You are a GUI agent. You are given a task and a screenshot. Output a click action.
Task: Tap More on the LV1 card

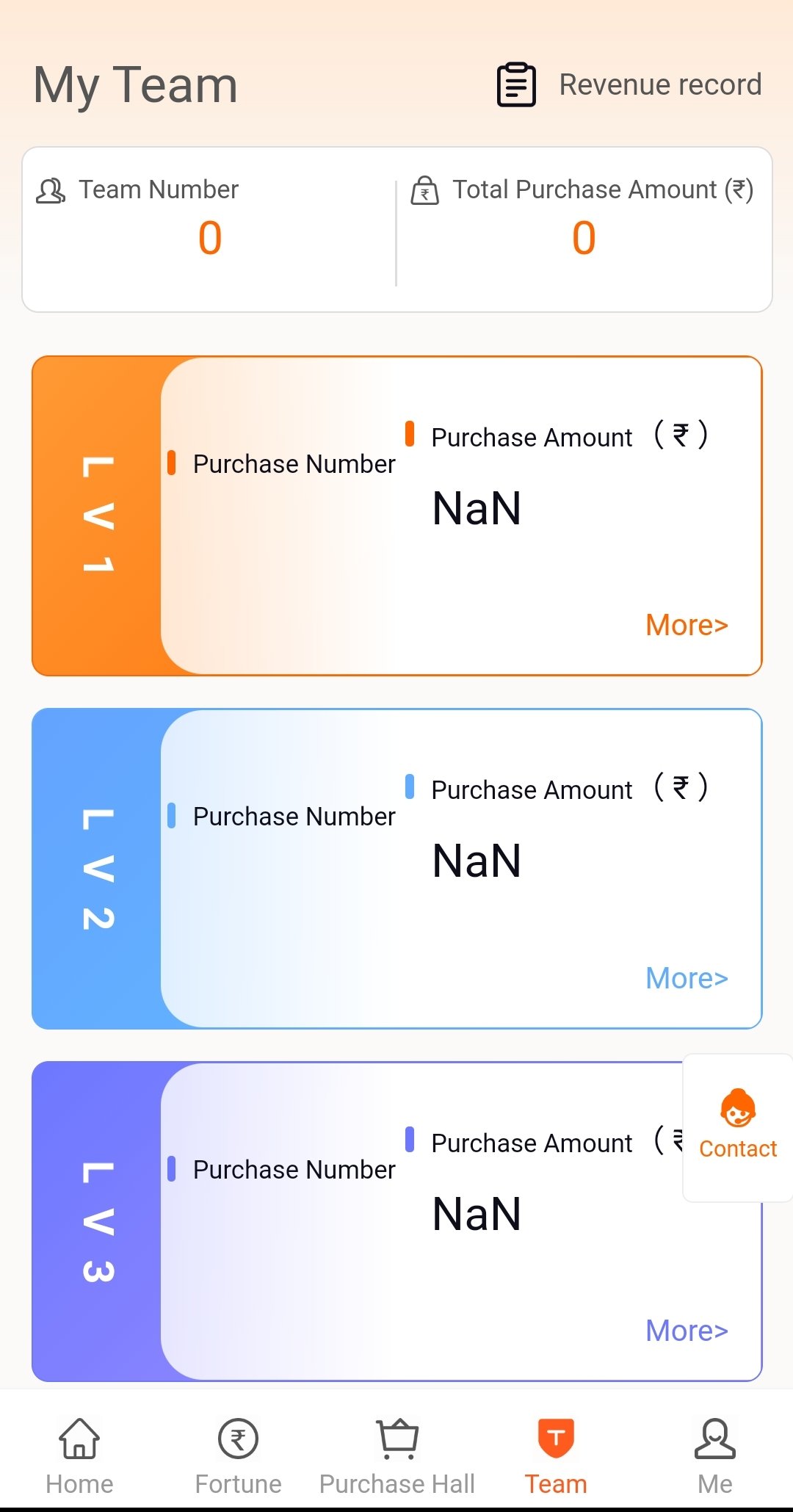[x=687, y=625]
